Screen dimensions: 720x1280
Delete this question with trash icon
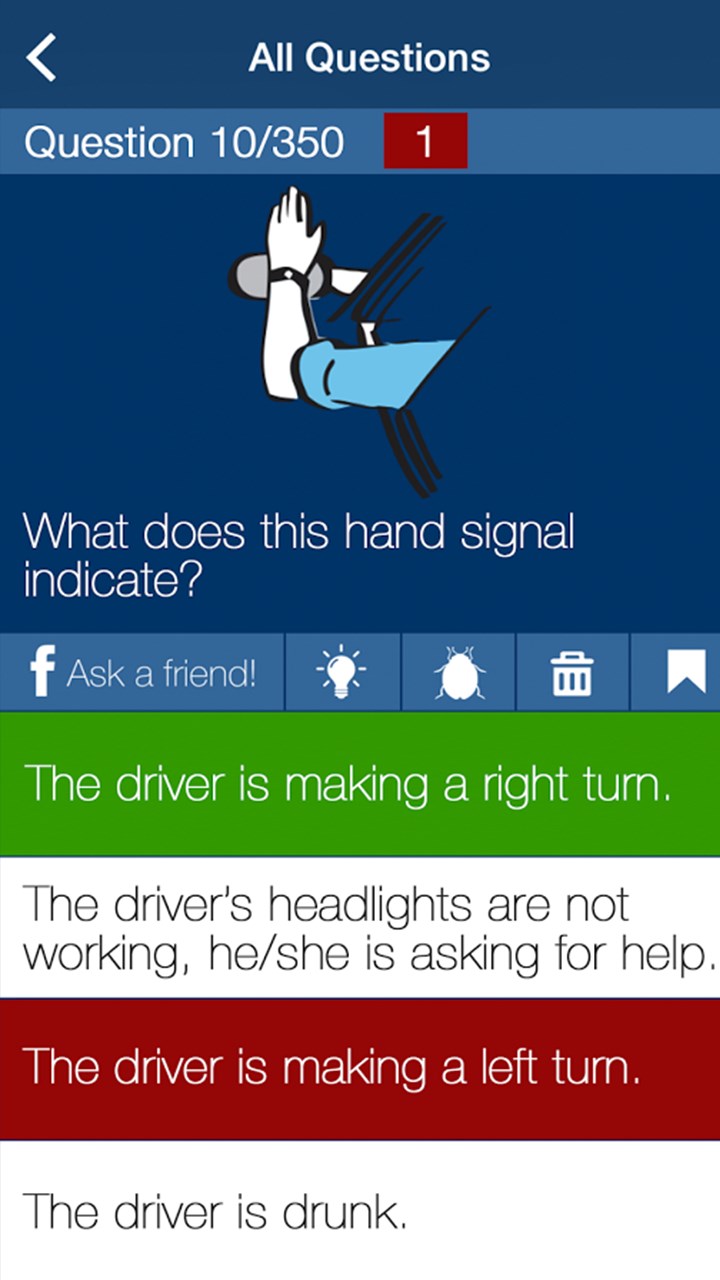pos(573,673)
